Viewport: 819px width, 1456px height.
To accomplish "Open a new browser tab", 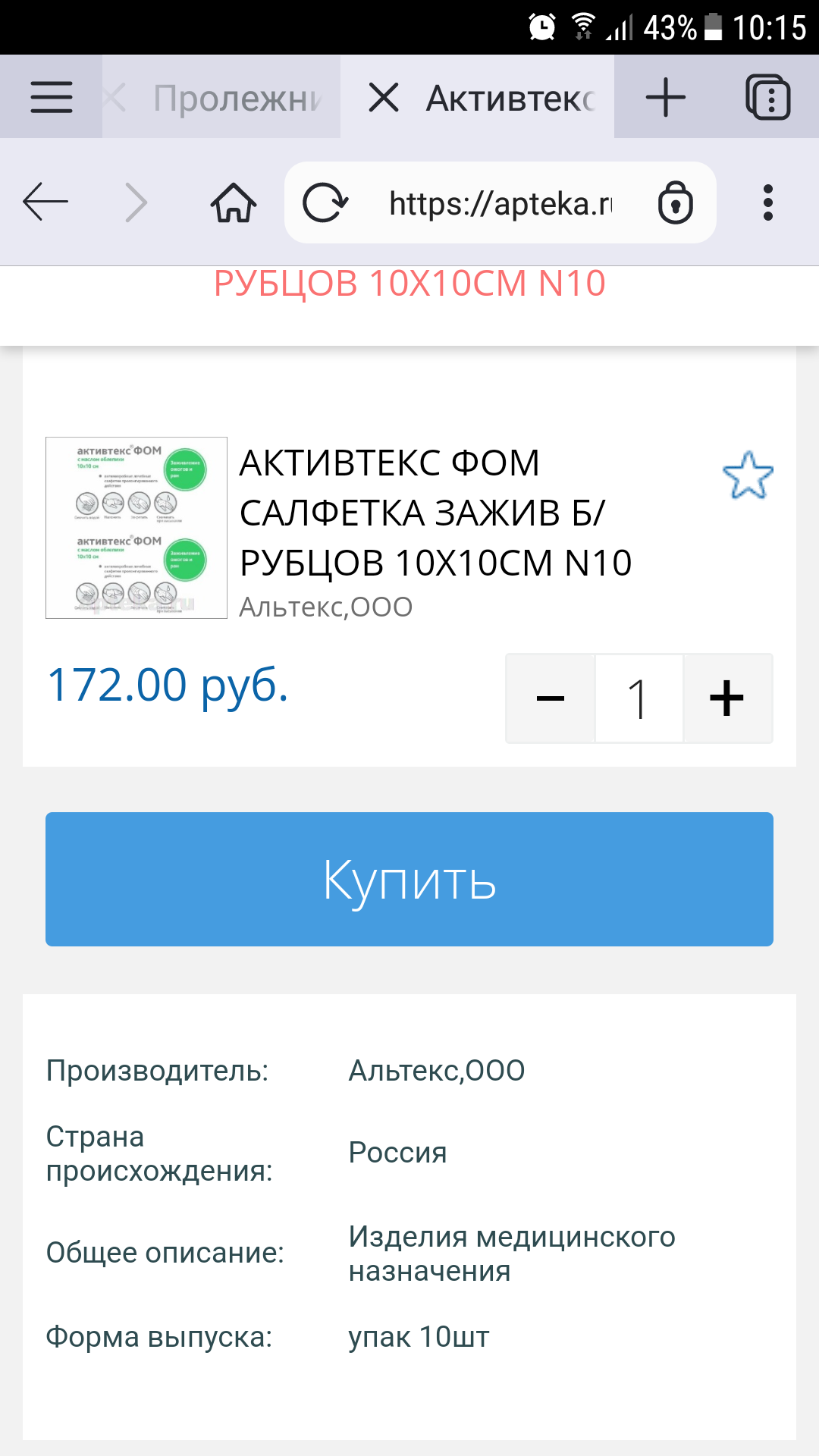I will pos(665,98).
